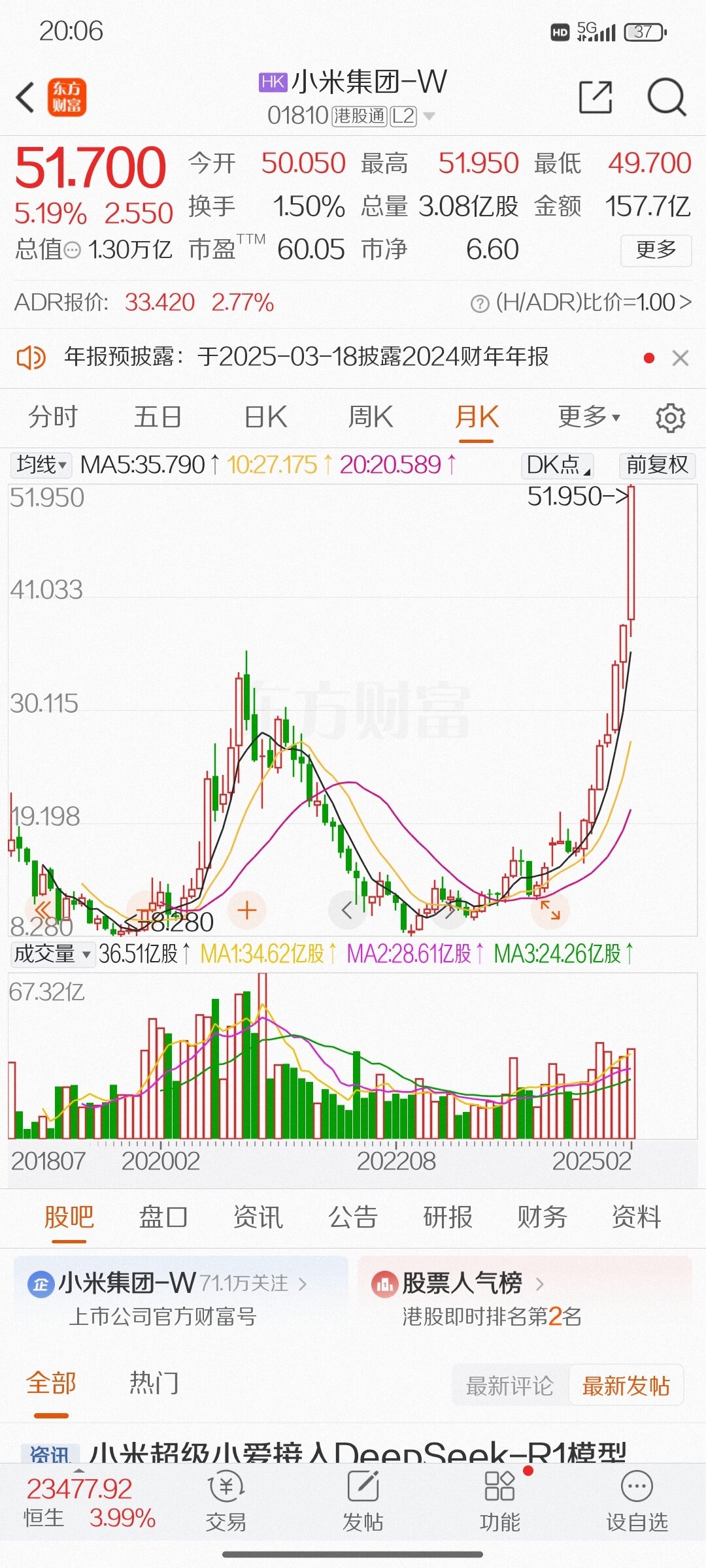Image resolution: width=706 pixels, height=1568 pixels.
Task: Expand the 更多 chart periods dropdown
Action: pos(588,417)
